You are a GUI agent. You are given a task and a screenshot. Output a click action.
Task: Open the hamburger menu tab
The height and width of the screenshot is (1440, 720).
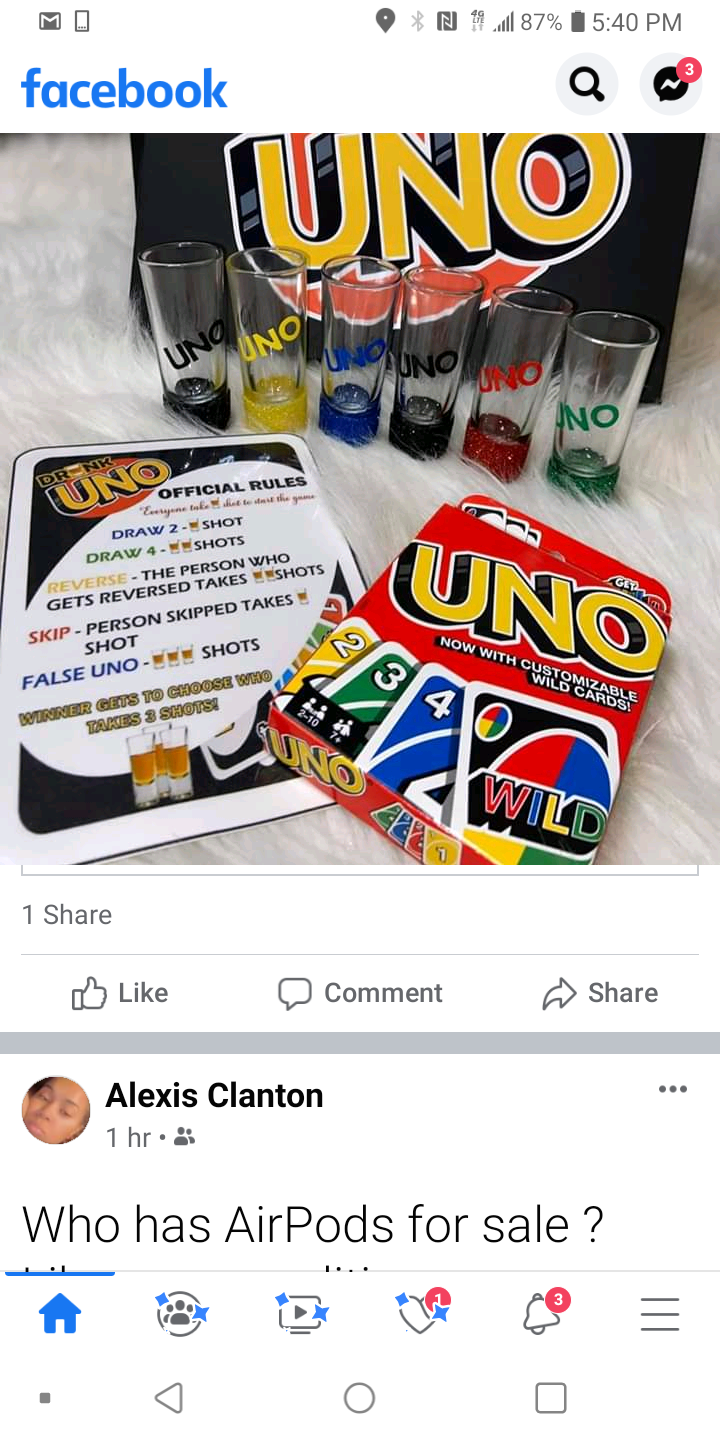(660, 1314)
